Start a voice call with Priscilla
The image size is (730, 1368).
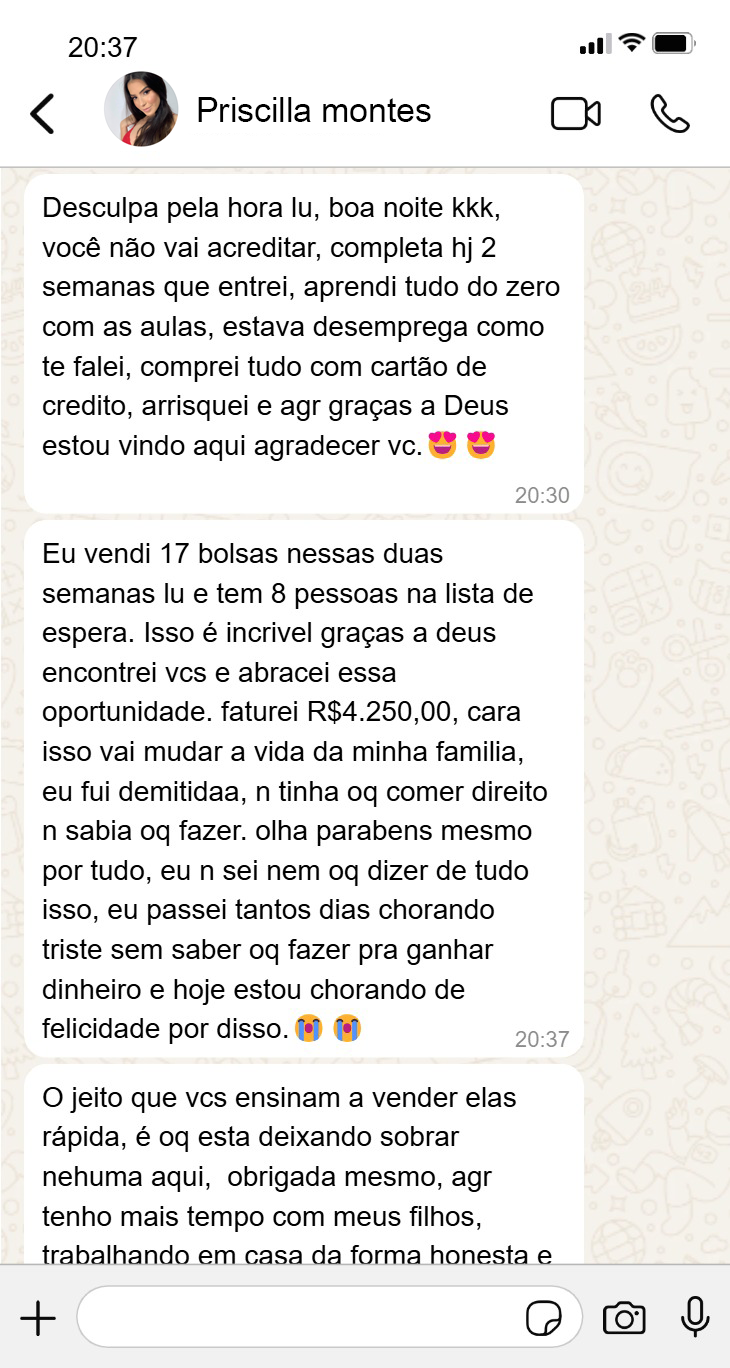pyautogui.click(x=669, y=113)
